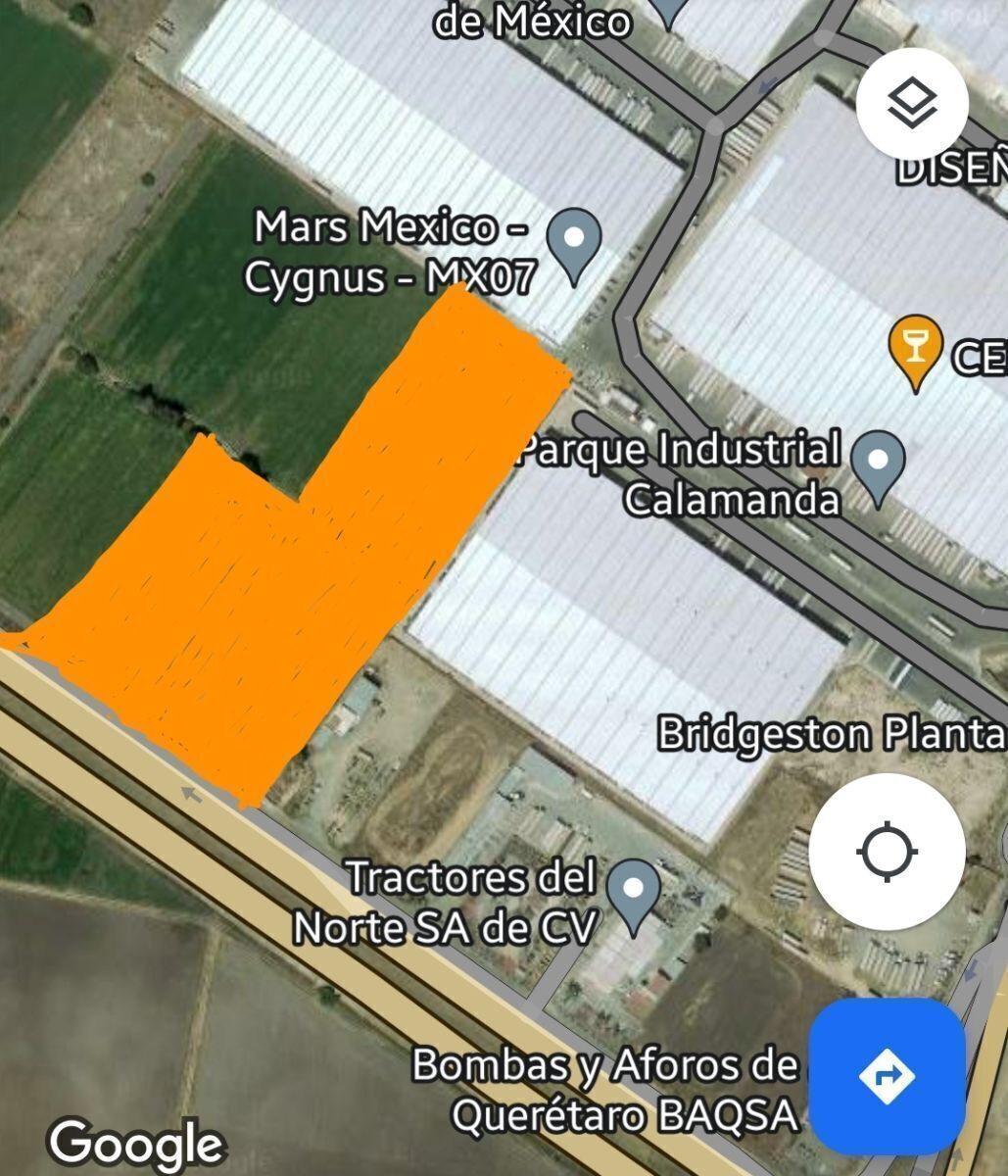Tap the orange bar pin labeled CE

click(x=915, y=346)
